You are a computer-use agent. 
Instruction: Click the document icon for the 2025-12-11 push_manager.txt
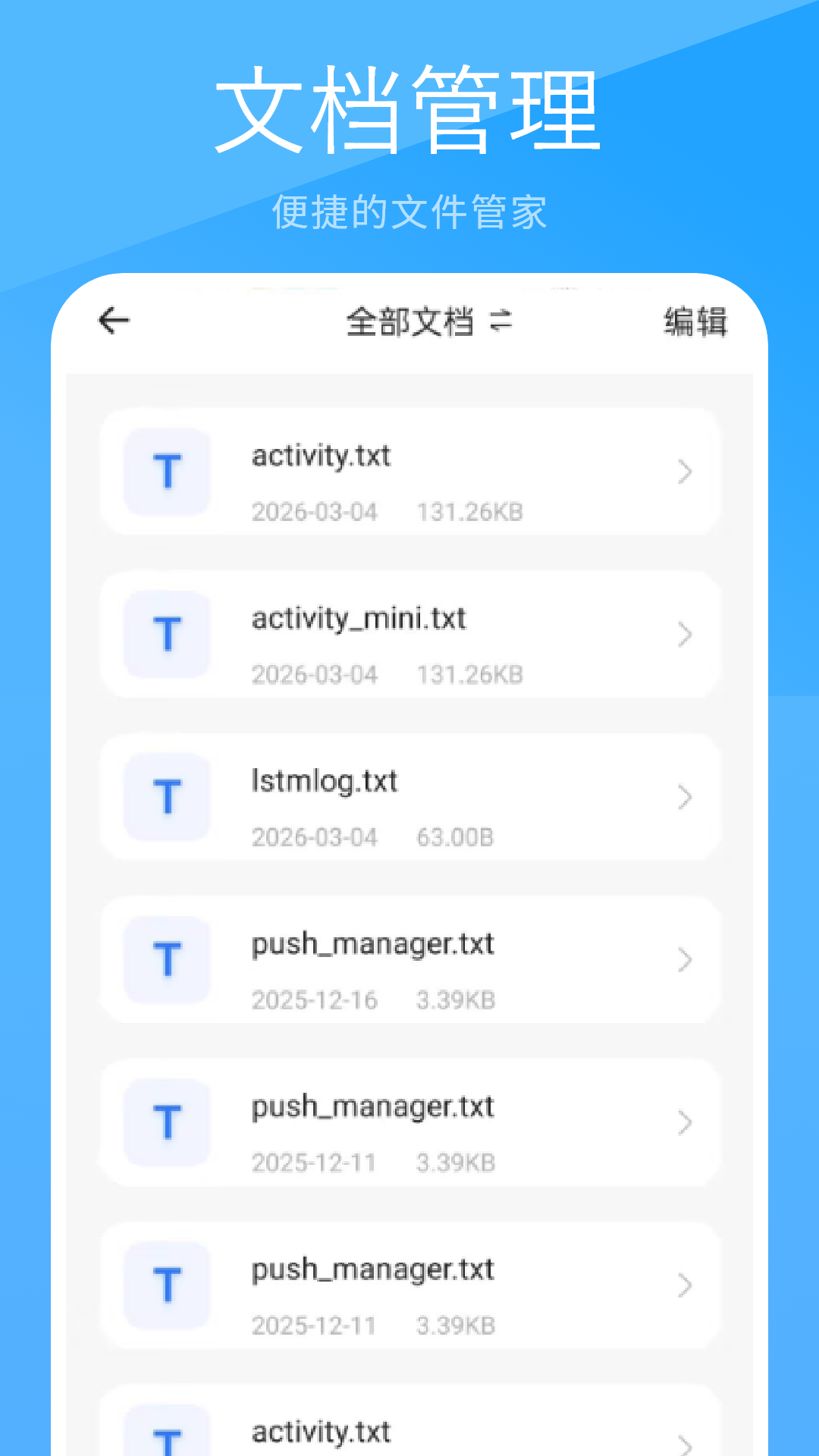coord(167,1122)
